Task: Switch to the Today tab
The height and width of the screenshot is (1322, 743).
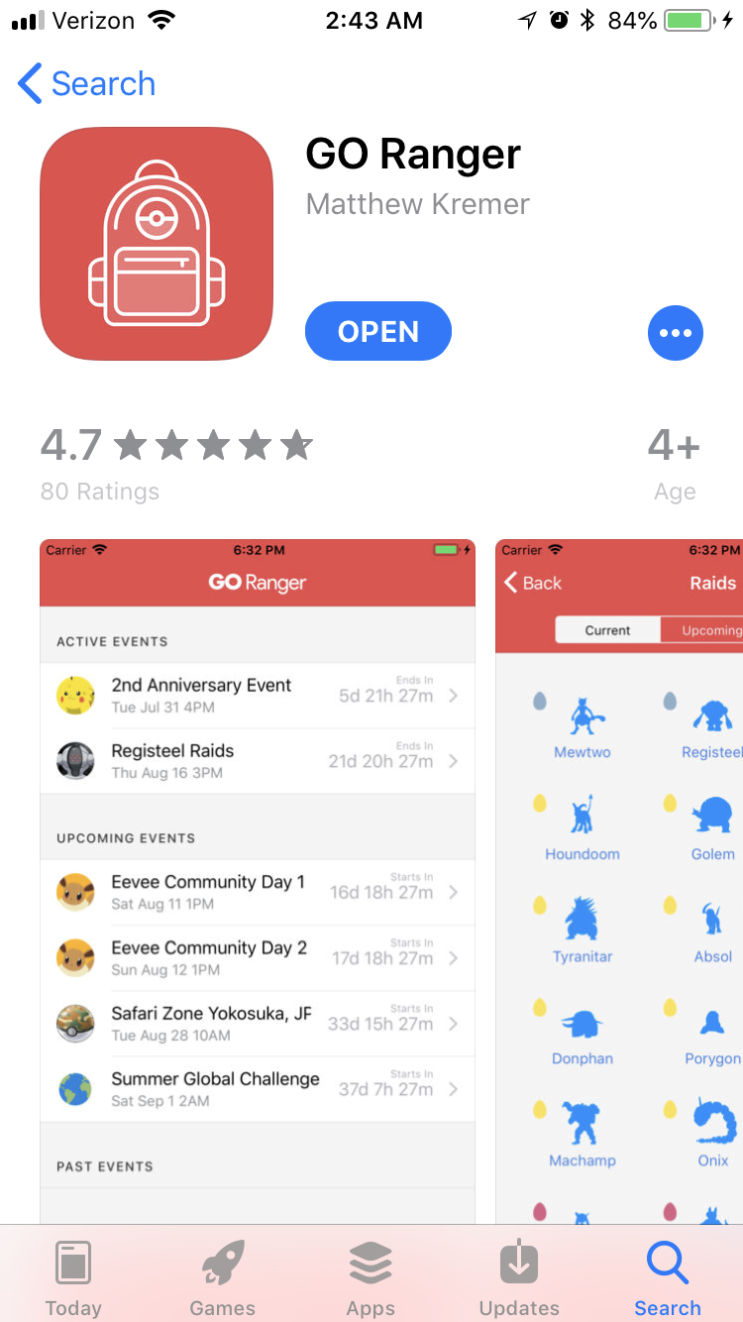Action: point(73,1279)
